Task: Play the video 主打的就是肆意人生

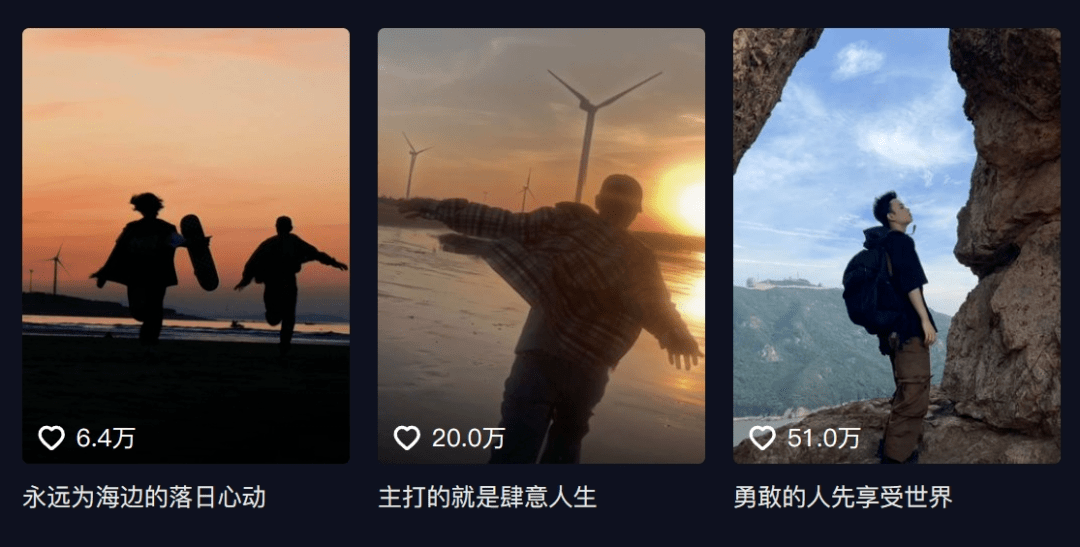Action: coord(541,245)
